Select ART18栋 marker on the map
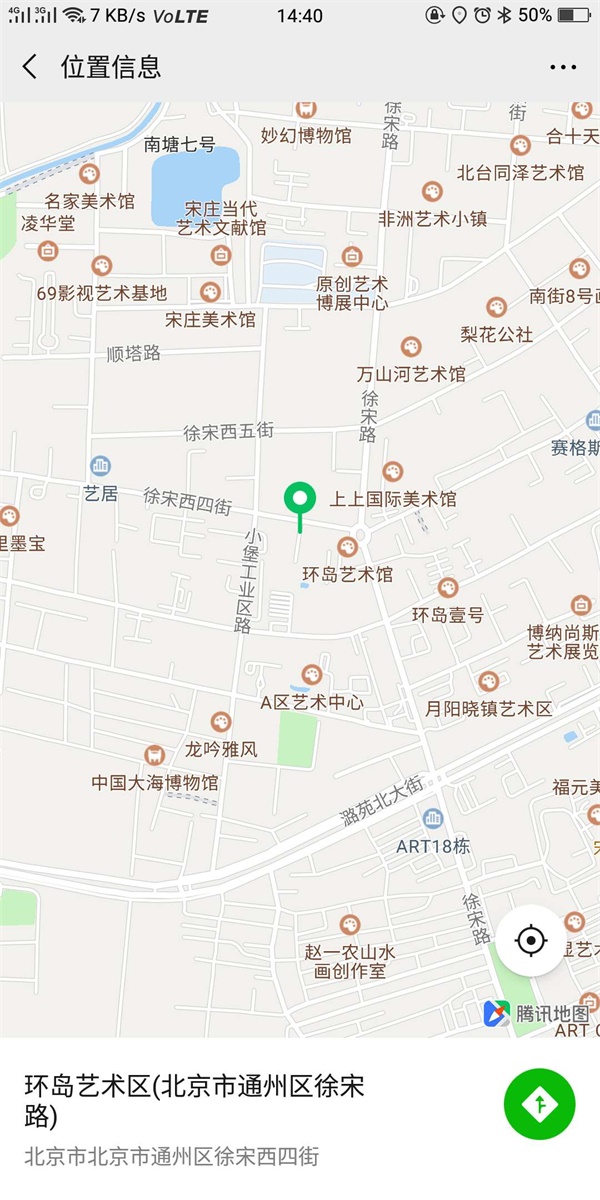The image size is (600, 1200). [x=432, y=819]
